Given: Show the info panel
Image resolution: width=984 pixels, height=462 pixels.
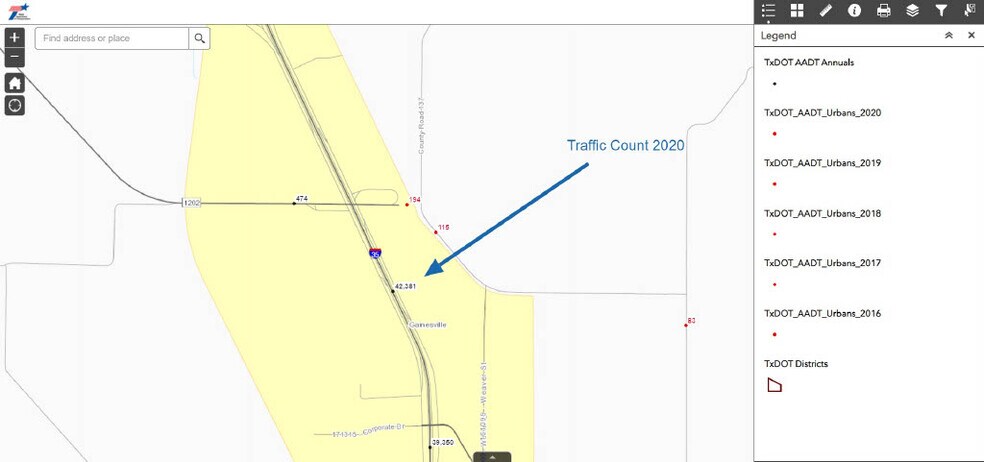Looking at the screenshot, I should coord(855,11).
